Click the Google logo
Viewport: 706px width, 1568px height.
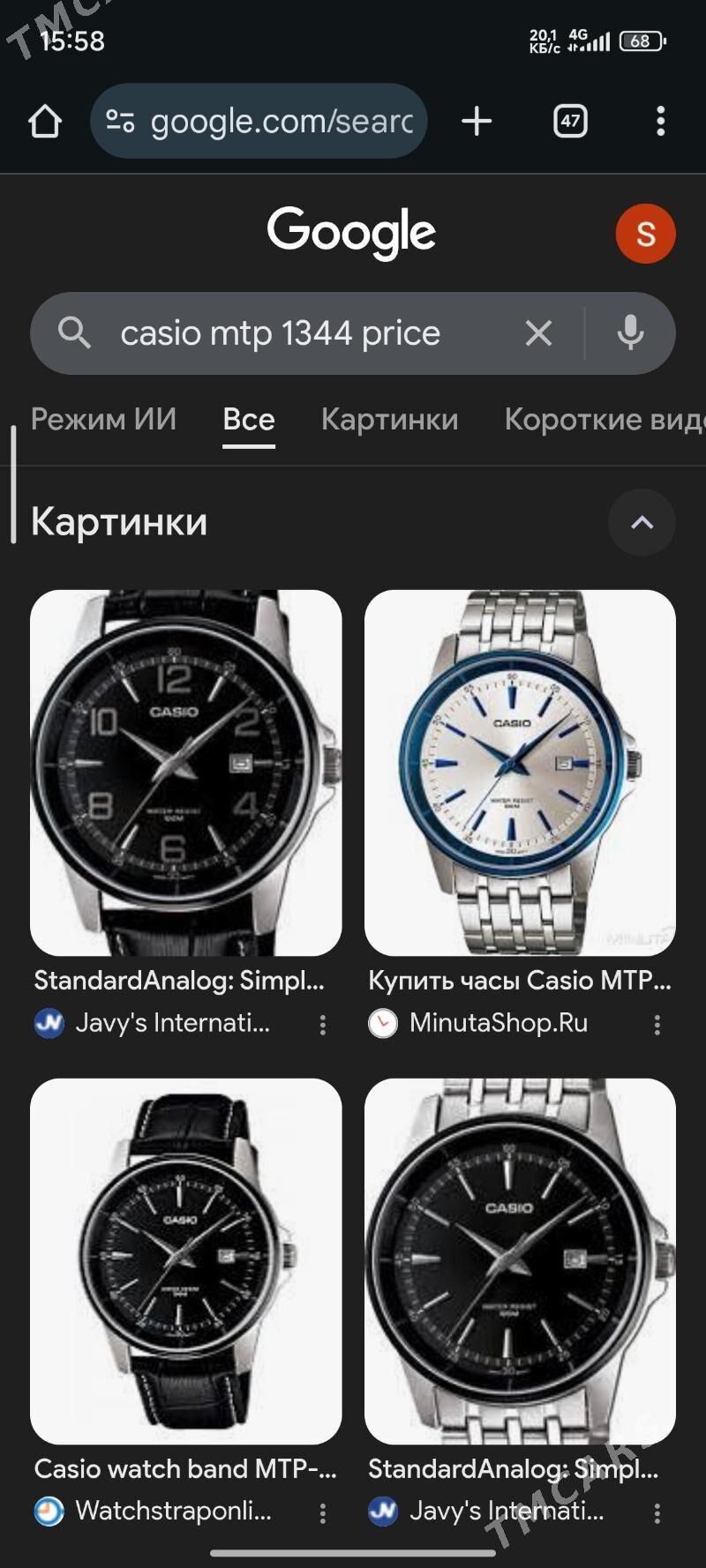coord(351,232)
